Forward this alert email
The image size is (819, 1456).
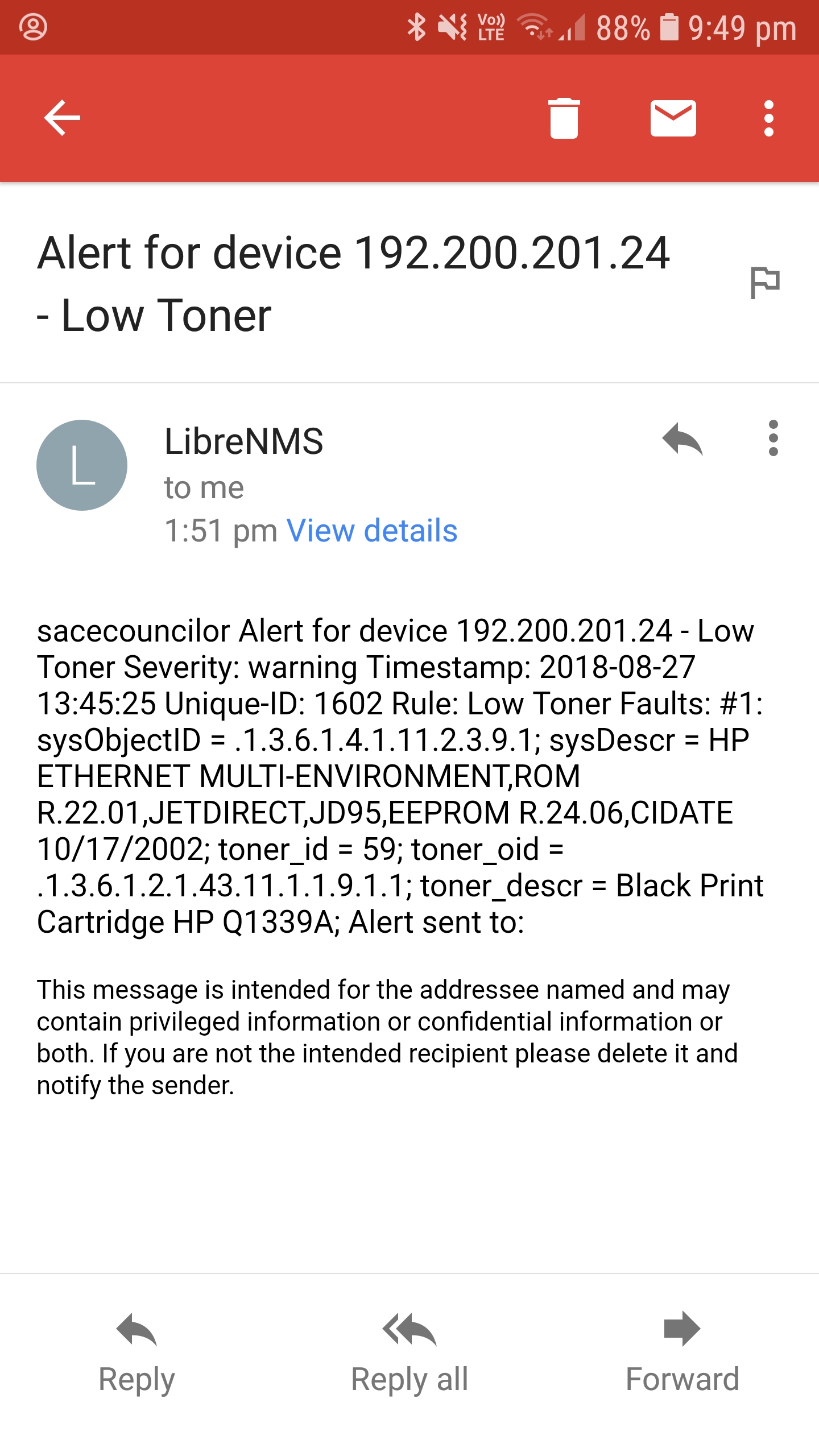click(x=682, y=1353)
